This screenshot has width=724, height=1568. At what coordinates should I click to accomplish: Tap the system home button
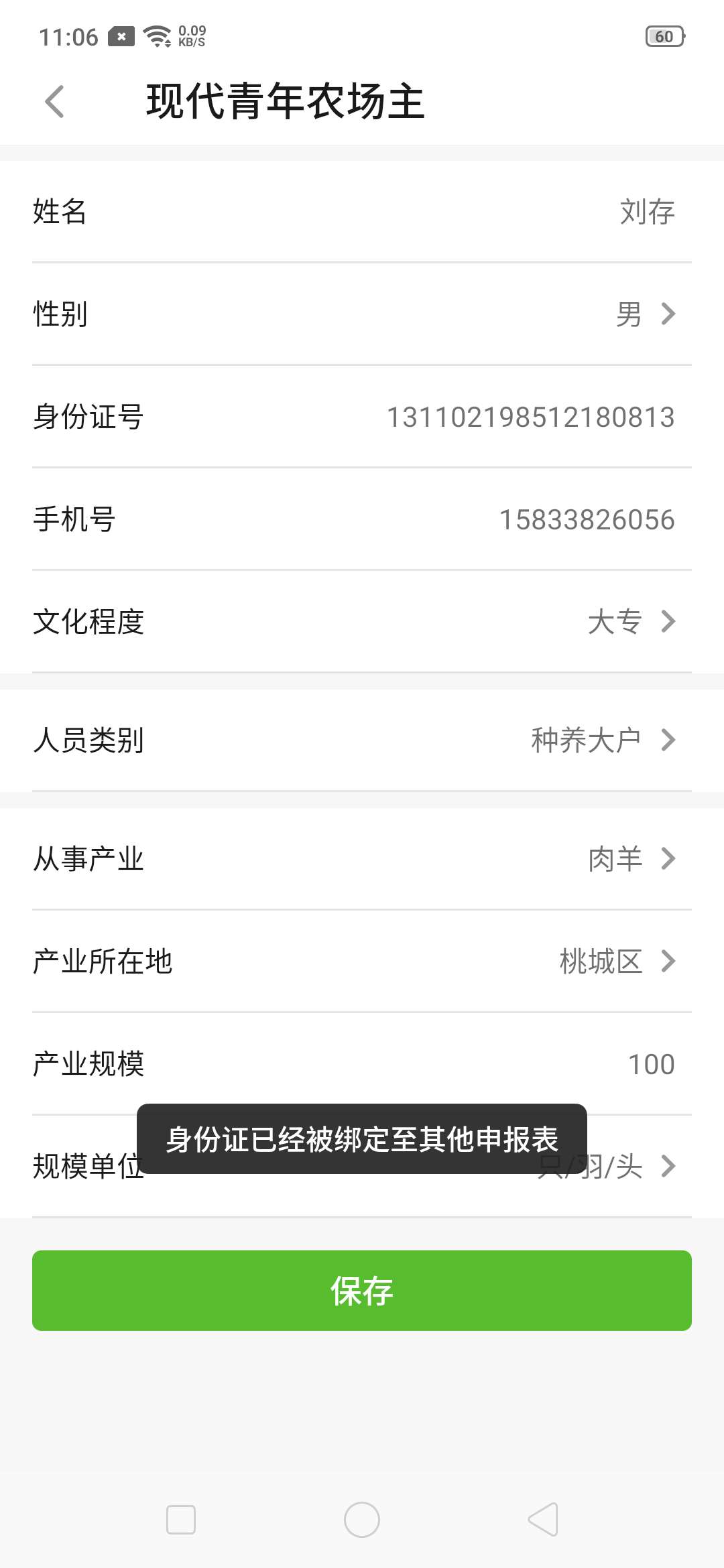point(362,1520)
